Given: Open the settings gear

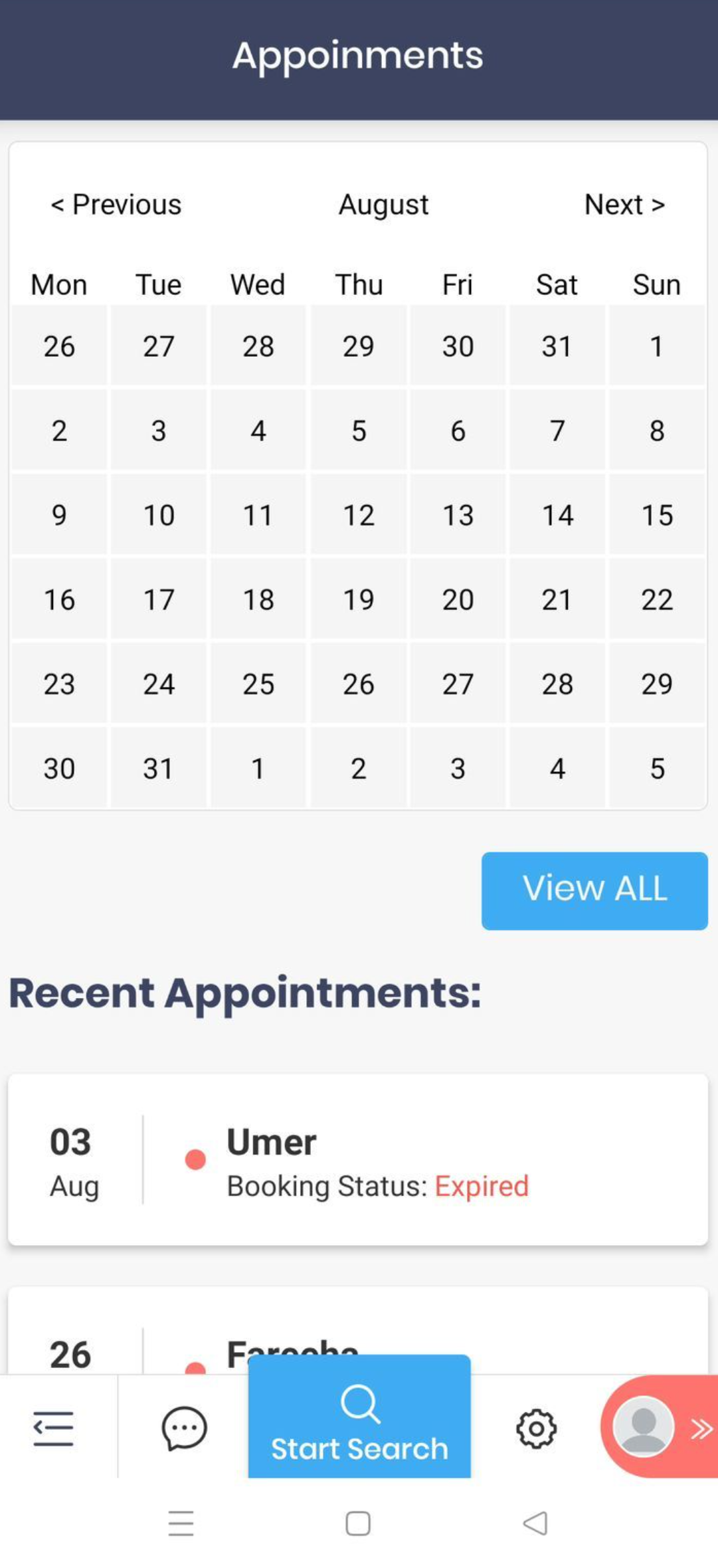Looking at the screenshot, I should pos(536,1428).
